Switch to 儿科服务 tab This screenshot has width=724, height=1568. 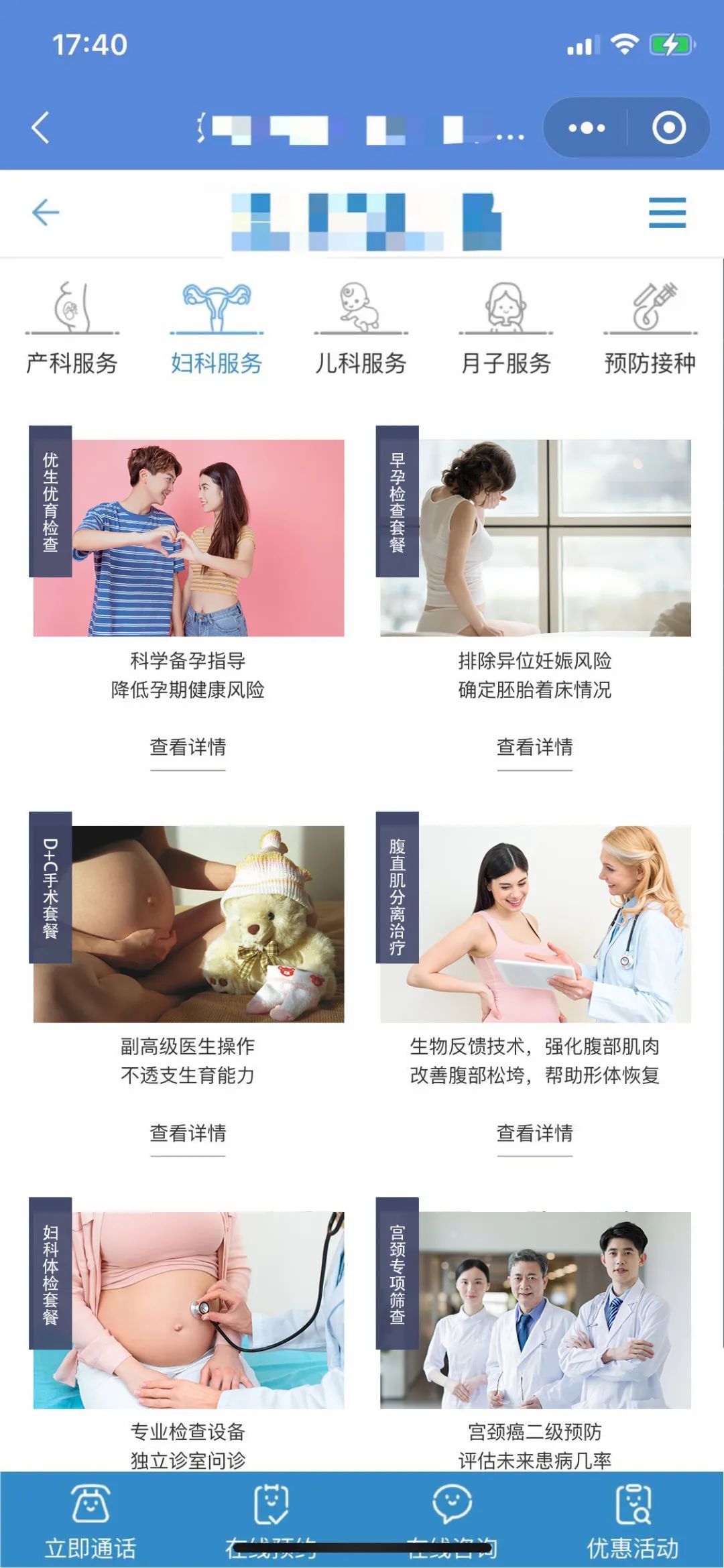(x=361, y=328)
